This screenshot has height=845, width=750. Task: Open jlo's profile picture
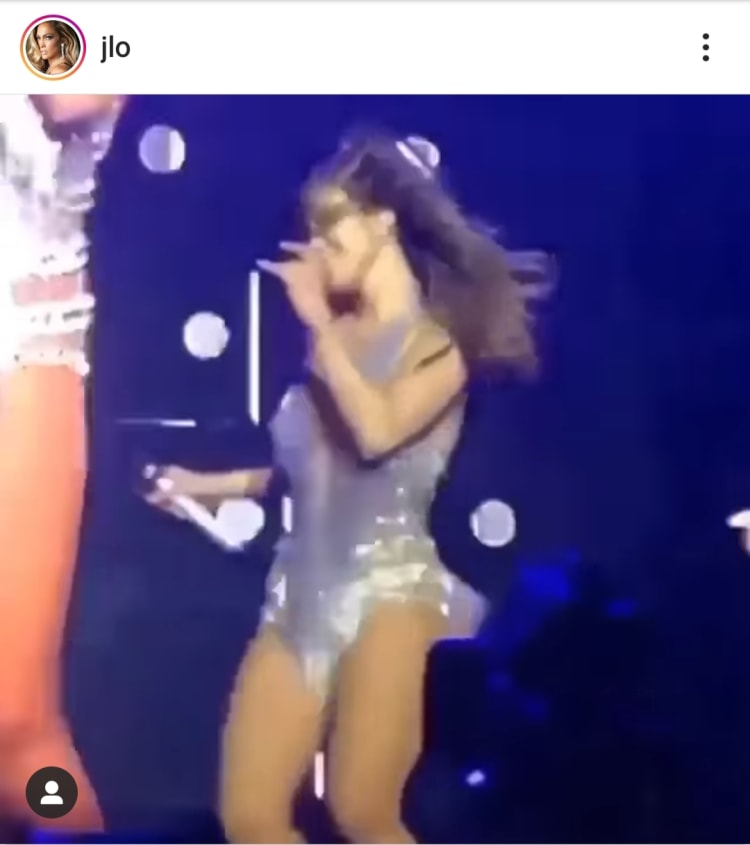click(x=52, y=47)
